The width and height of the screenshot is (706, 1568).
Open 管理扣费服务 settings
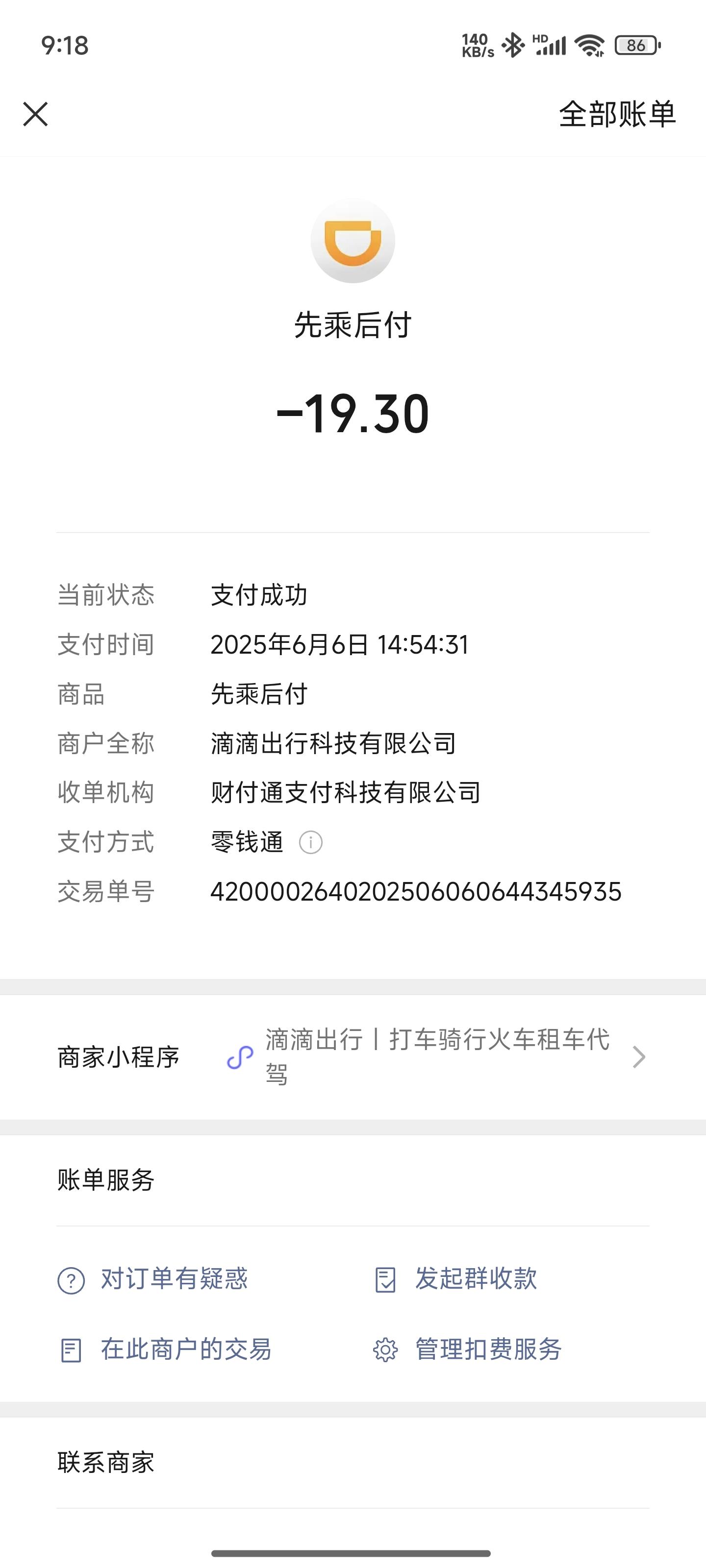[467, 1349]
